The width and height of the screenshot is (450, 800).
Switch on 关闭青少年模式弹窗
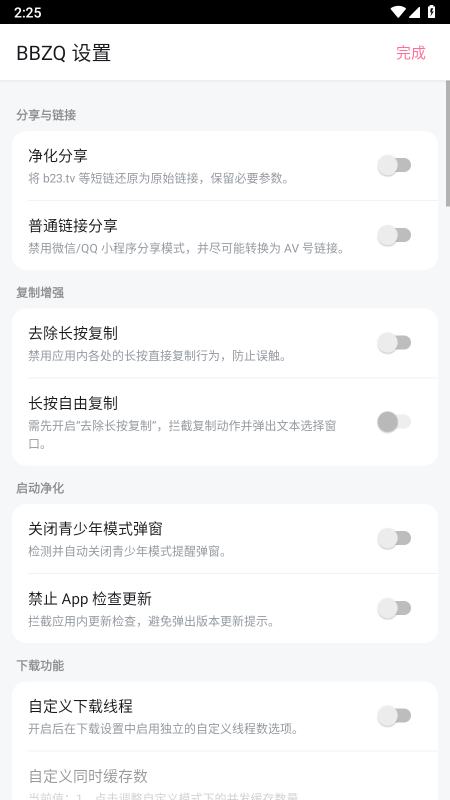(x=394, y=538)
